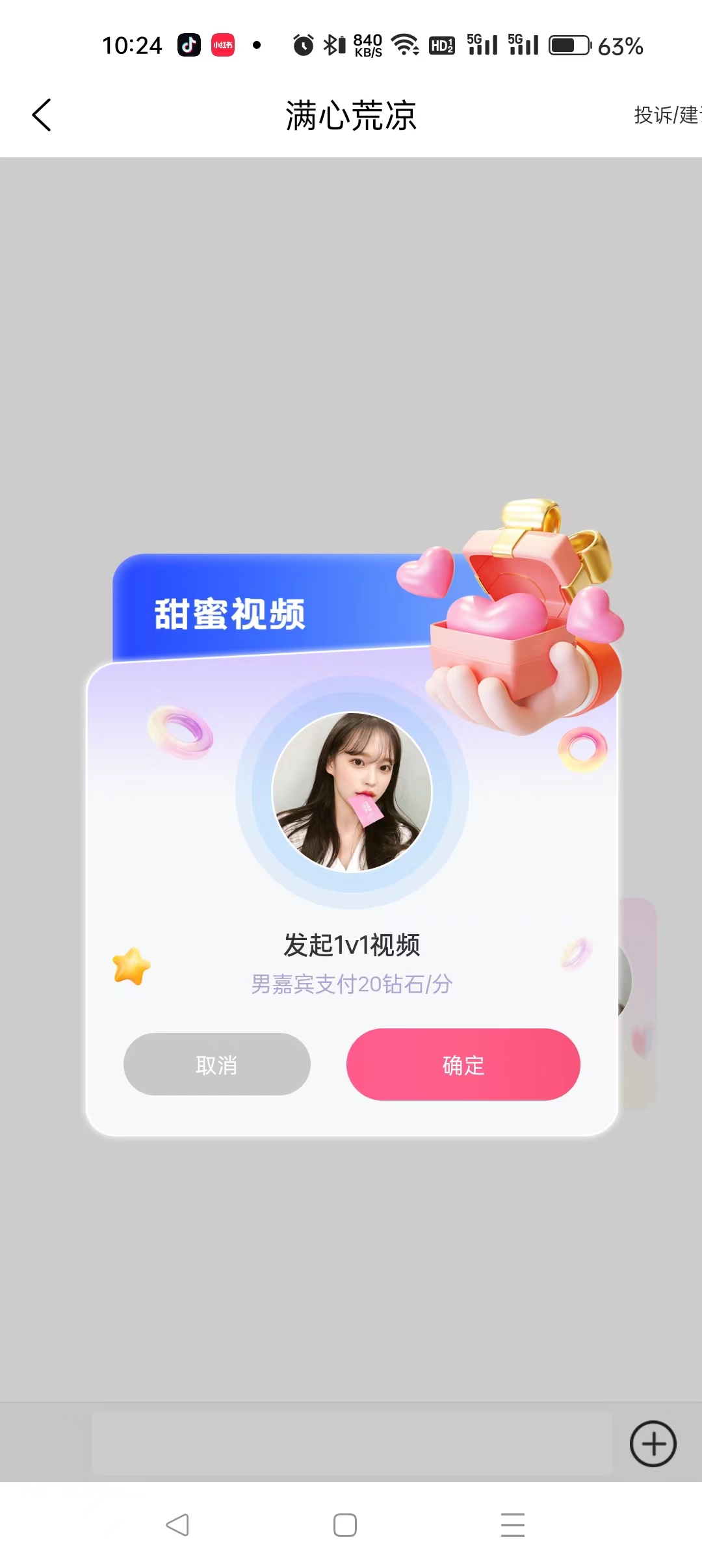The height and width of the screenshot is (1568, 702).
Task: Tap the chat title 满心荒凉
Action: click(x=351, y=114)
